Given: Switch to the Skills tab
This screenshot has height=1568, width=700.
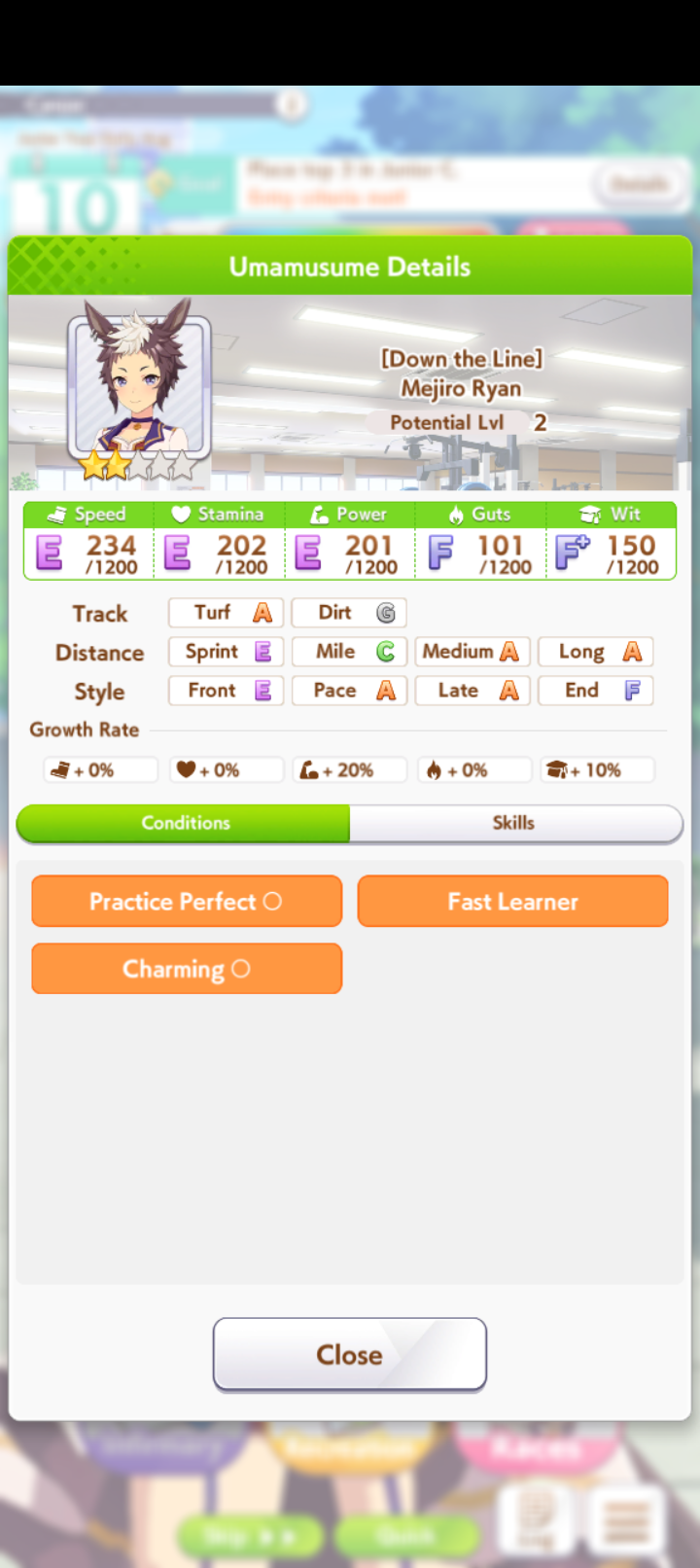Looking at the screenshot, I should pyautogui.click(x=515, y=823).
